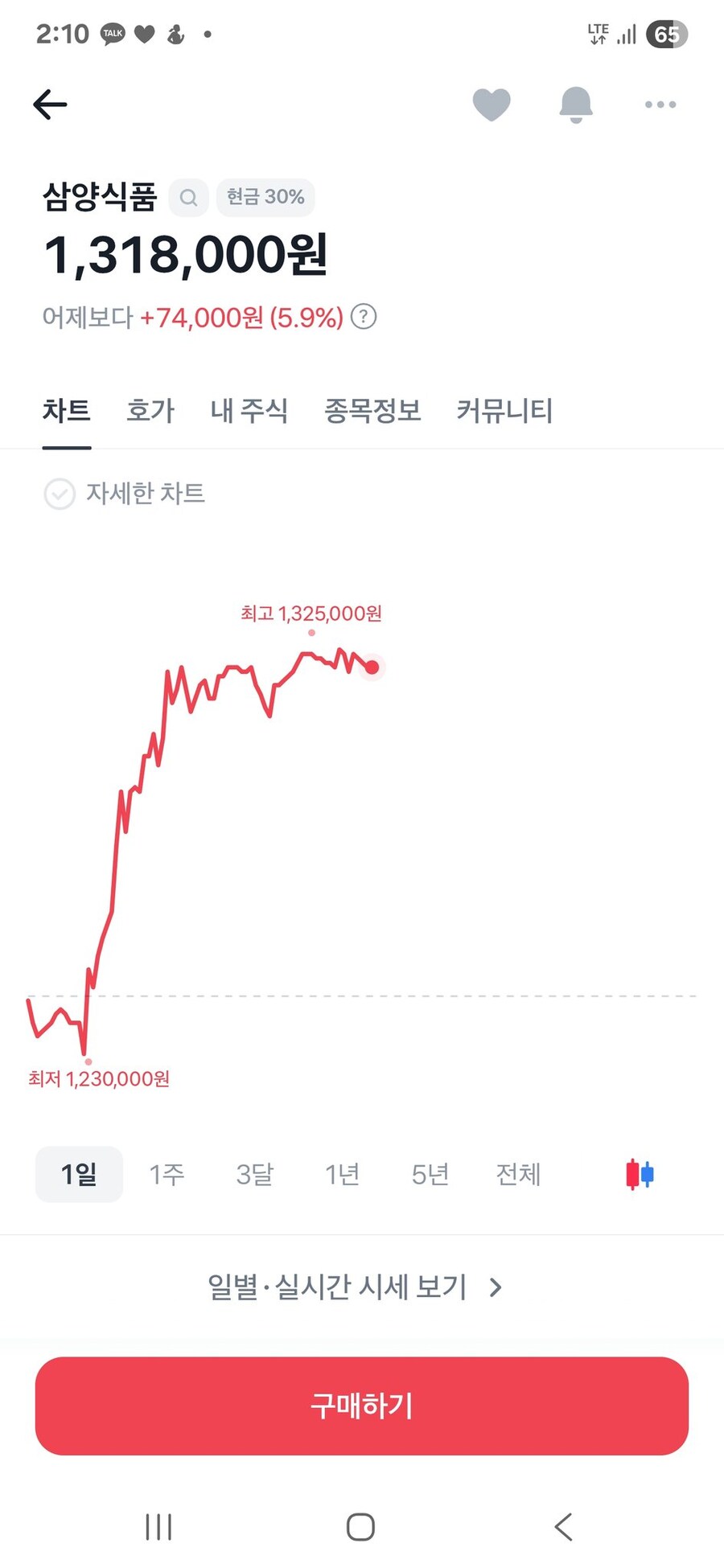Tap the current price marker on the chart
This screenshot has width=724, height=1568.
coord(372,667)
